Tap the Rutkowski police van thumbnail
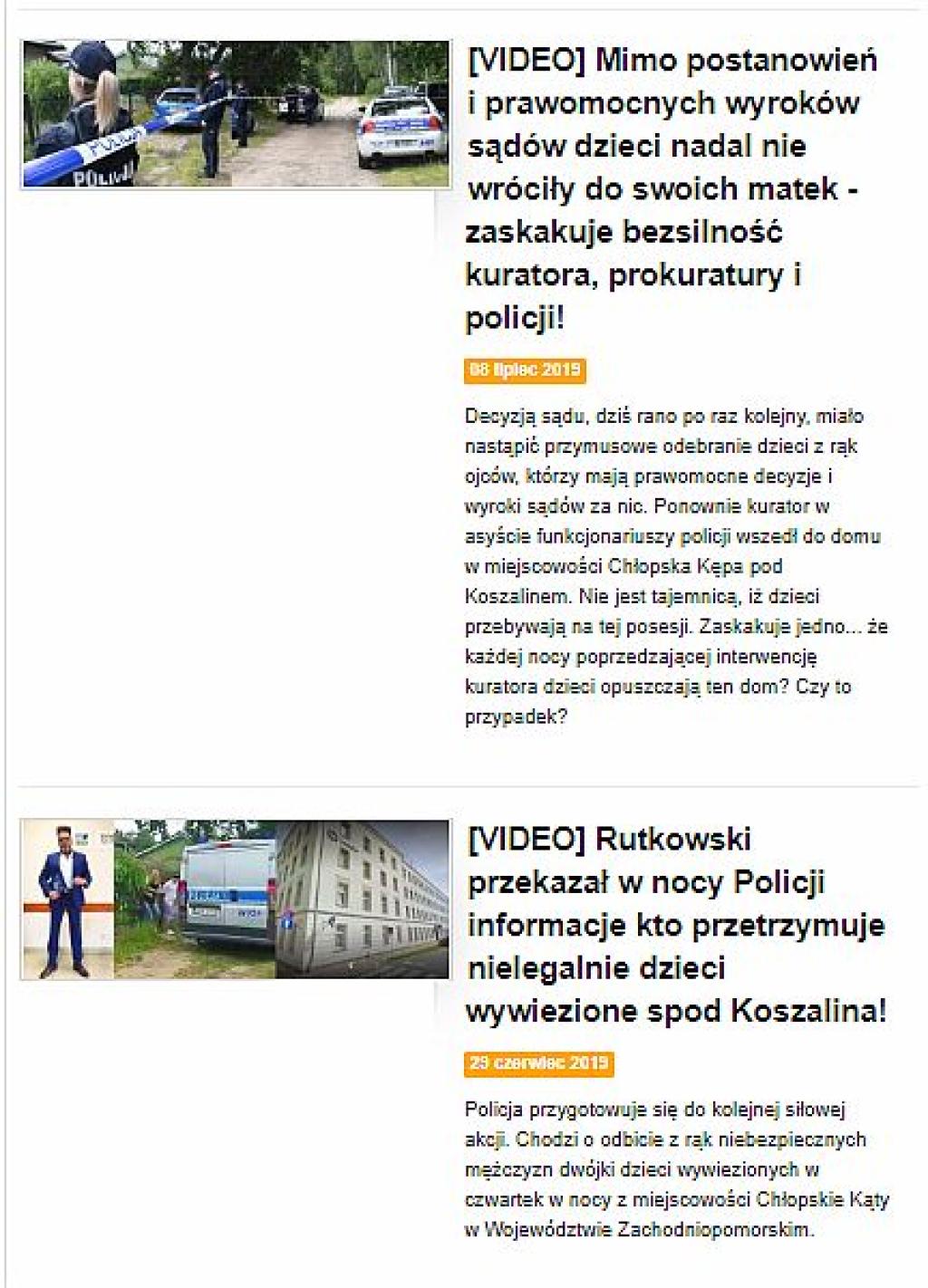Screen dimensions: 928x1288 (235, 899)
